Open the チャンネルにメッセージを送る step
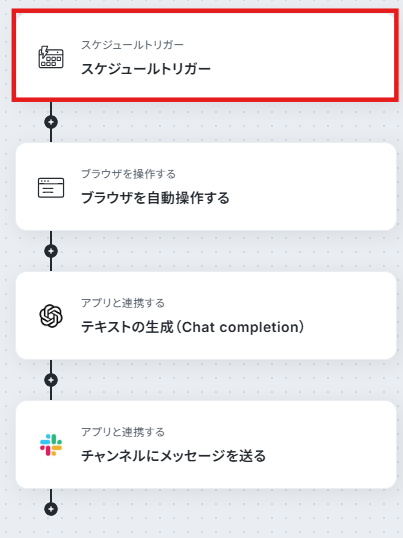 206,445
